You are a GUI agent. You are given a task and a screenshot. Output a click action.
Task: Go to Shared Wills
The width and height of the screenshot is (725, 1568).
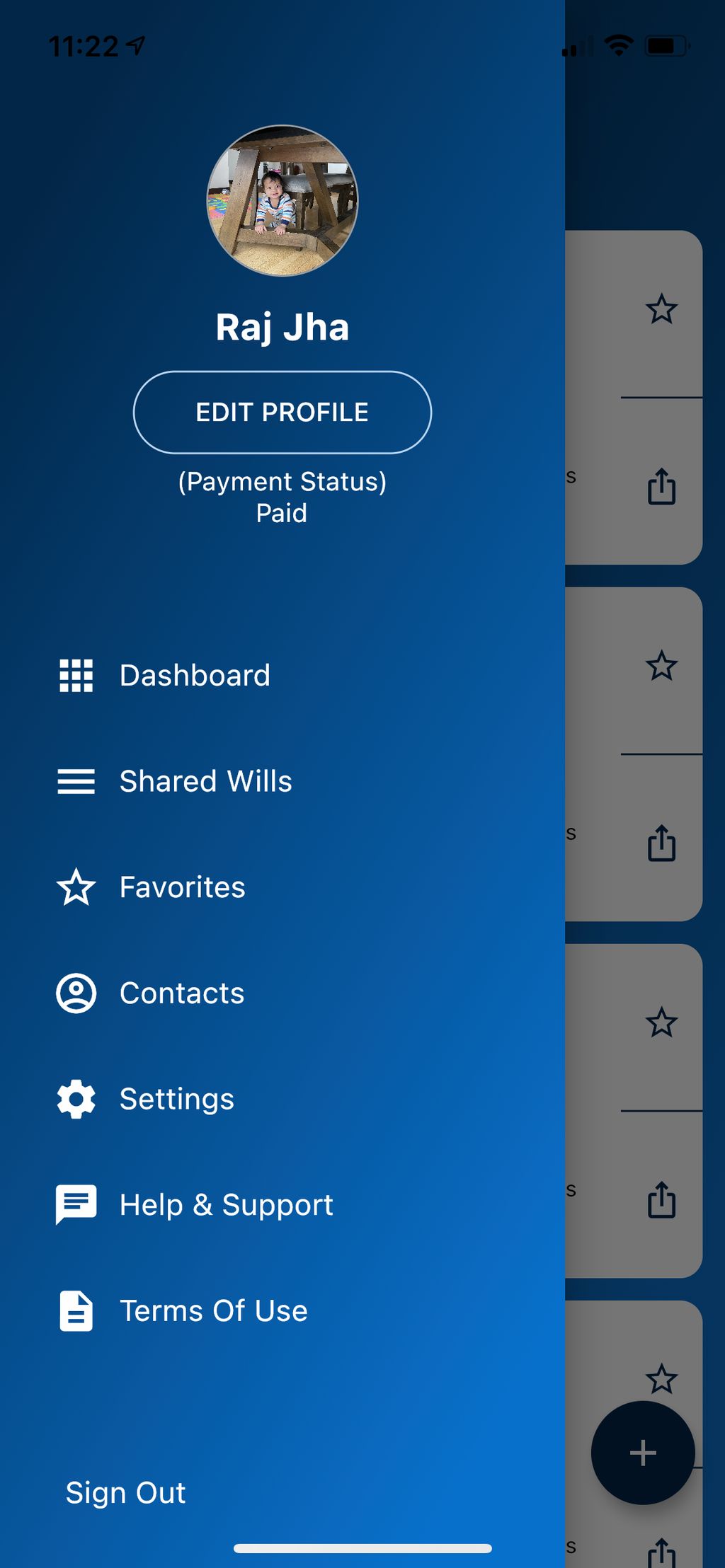205,781
